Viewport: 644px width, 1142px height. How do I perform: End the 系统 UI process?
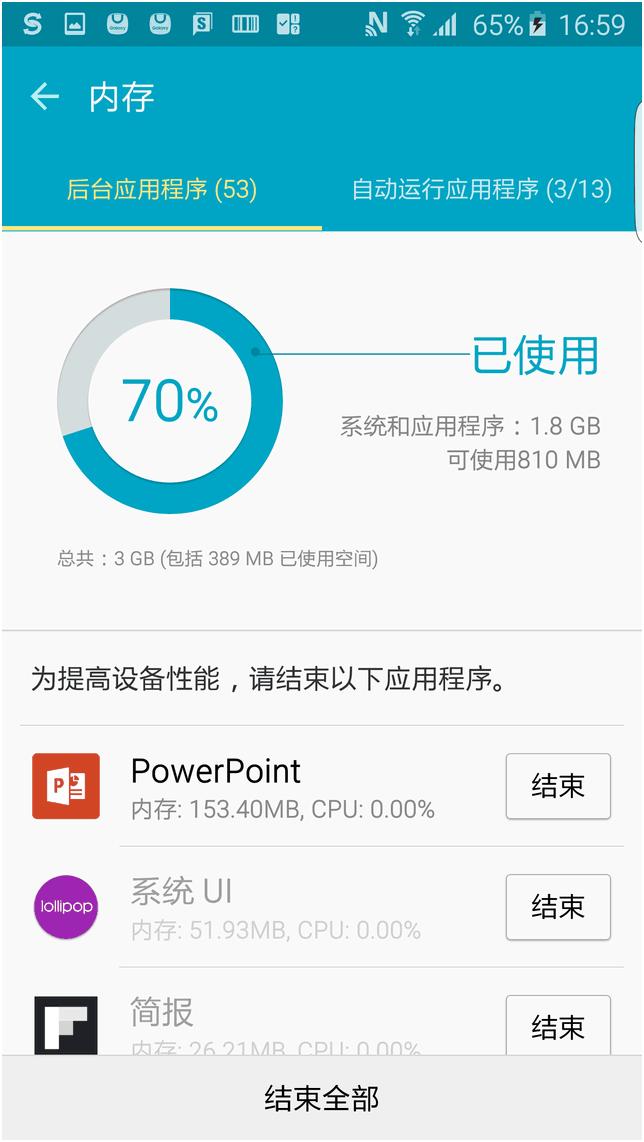[558, 907]
